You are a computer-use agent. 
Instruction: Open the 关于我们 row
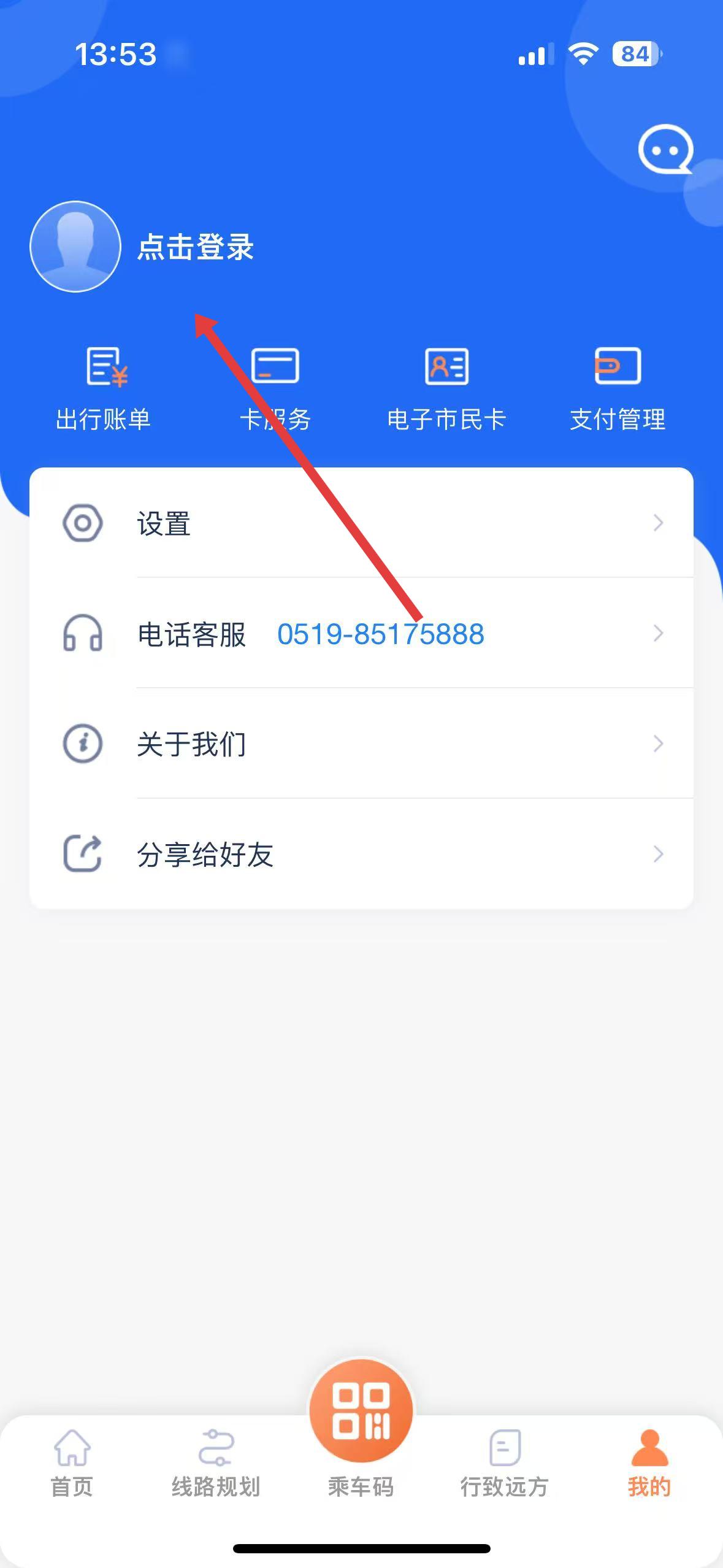click(361, 744)
